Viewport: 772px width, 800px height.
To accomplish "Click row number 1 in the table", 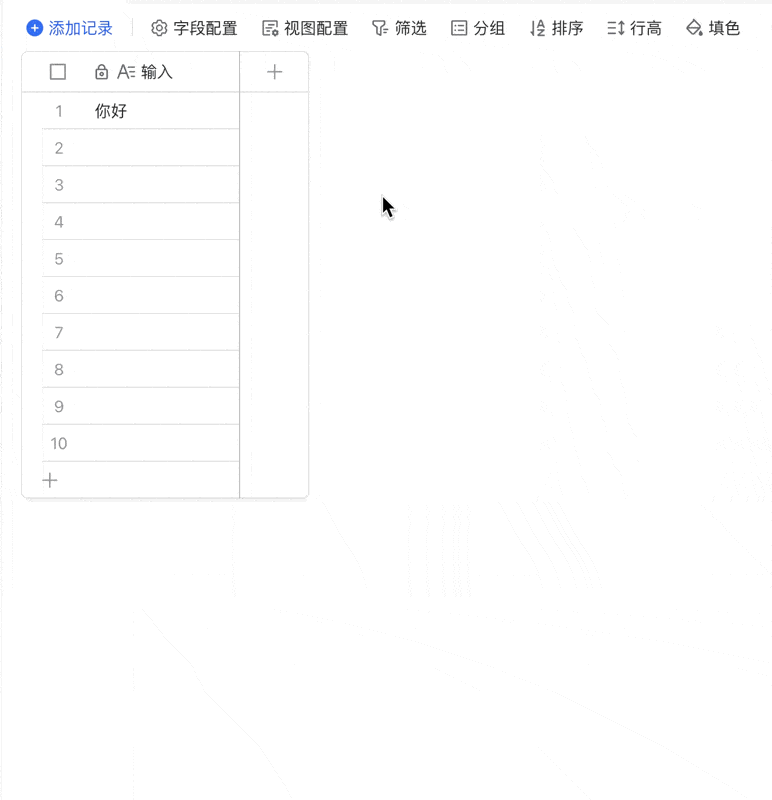I will (57, 110).
